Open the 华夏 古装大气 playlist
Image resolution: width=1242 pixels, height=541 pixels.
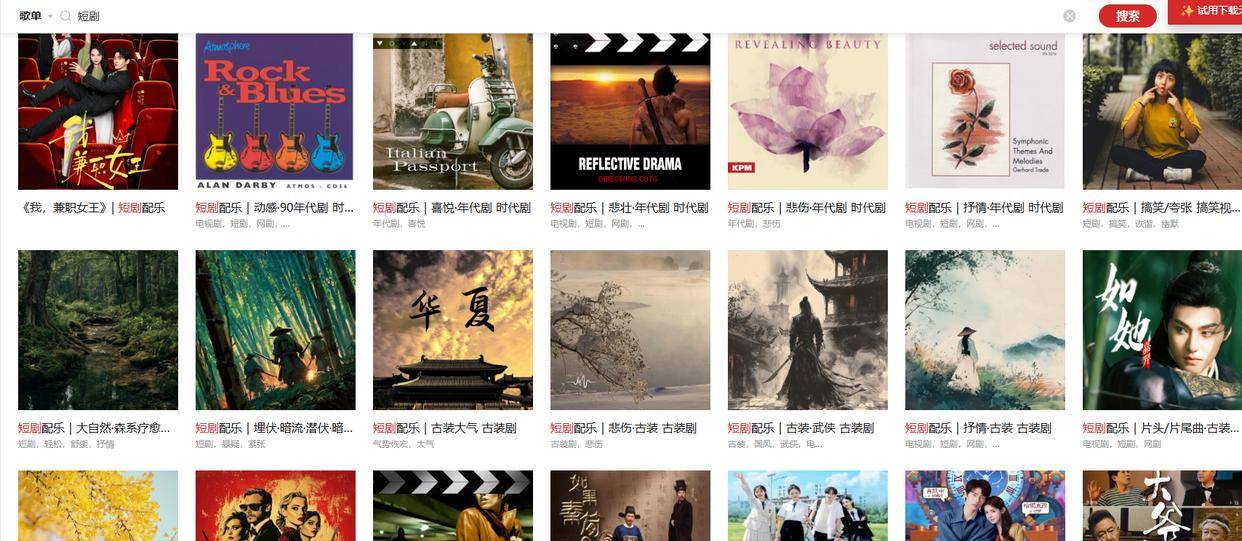coord(453,330)
